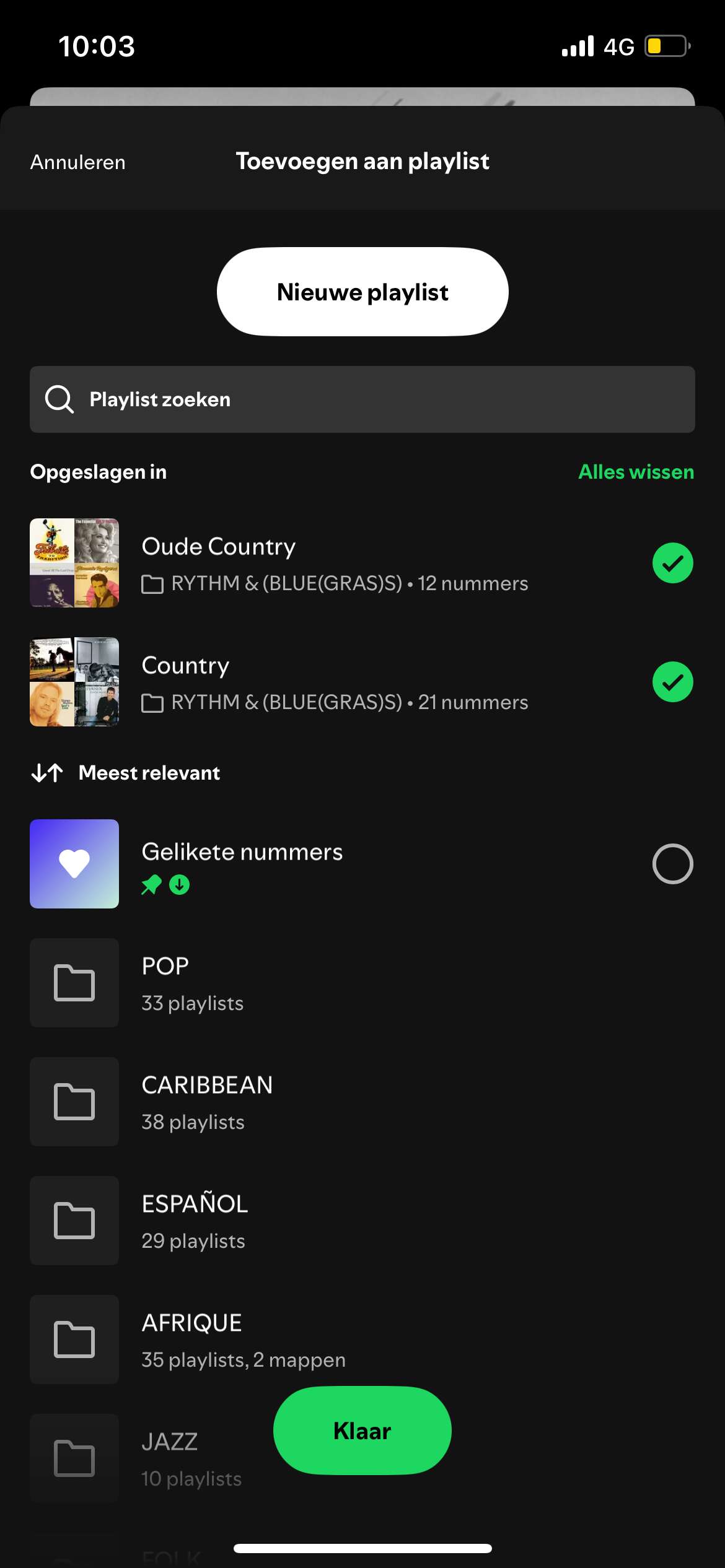Open the Playlist zoeken search field

pyautogui.click(x=362, y=399)
